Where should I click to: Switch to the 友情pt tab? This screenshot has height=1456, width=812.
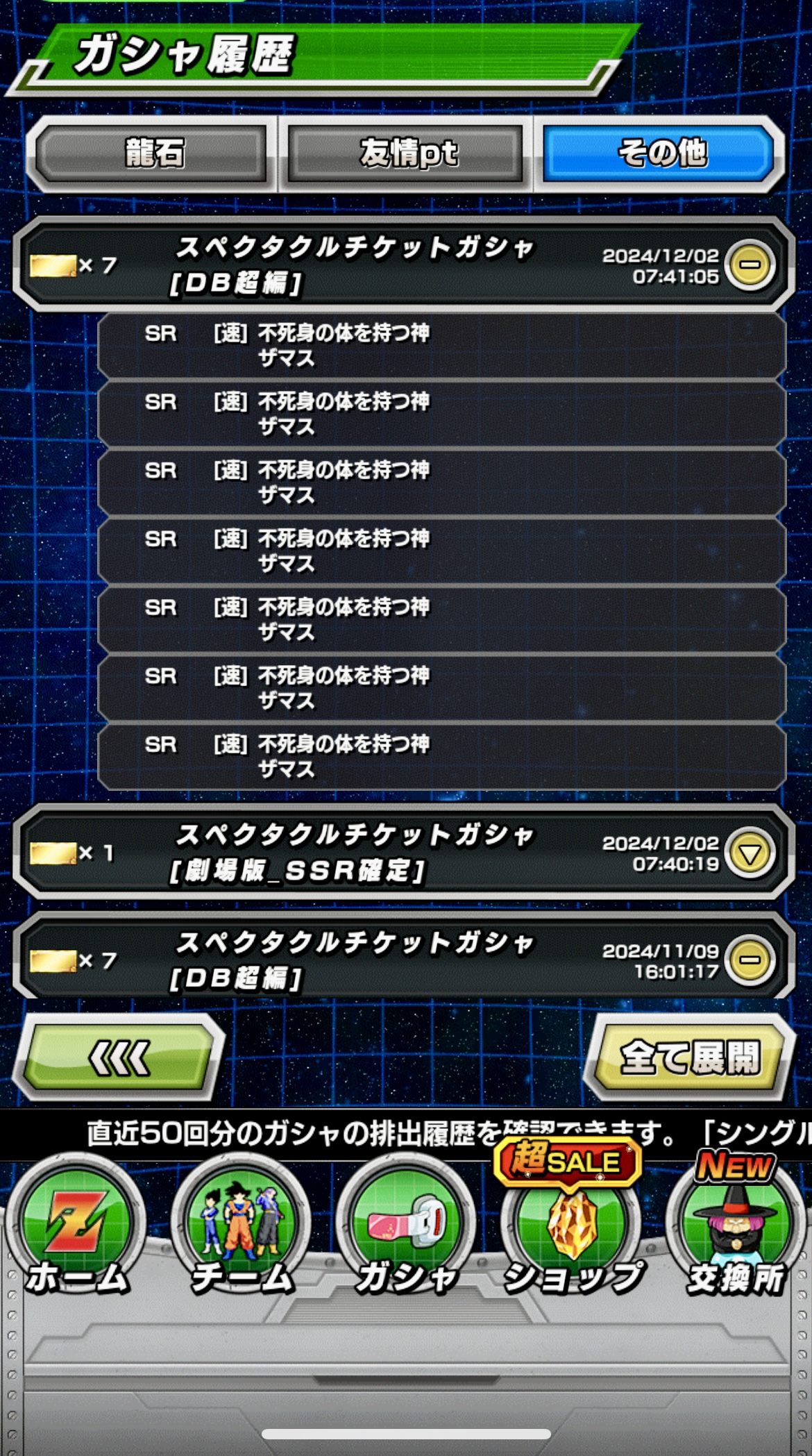pyautogui.click(x=406, y=153)
